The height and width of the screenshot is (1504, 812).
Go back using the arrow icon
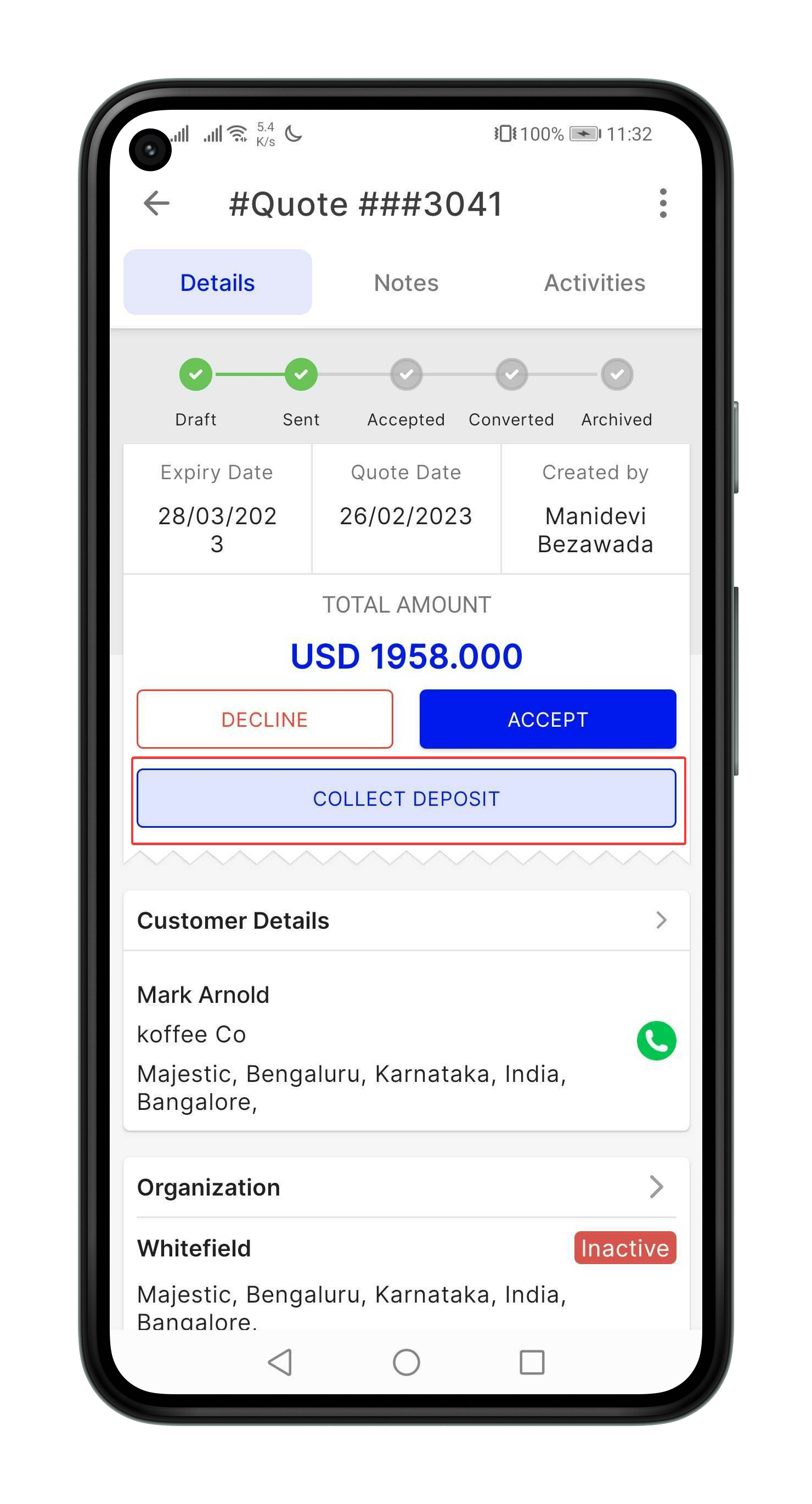pyautogui.click(x=156, y=204)
